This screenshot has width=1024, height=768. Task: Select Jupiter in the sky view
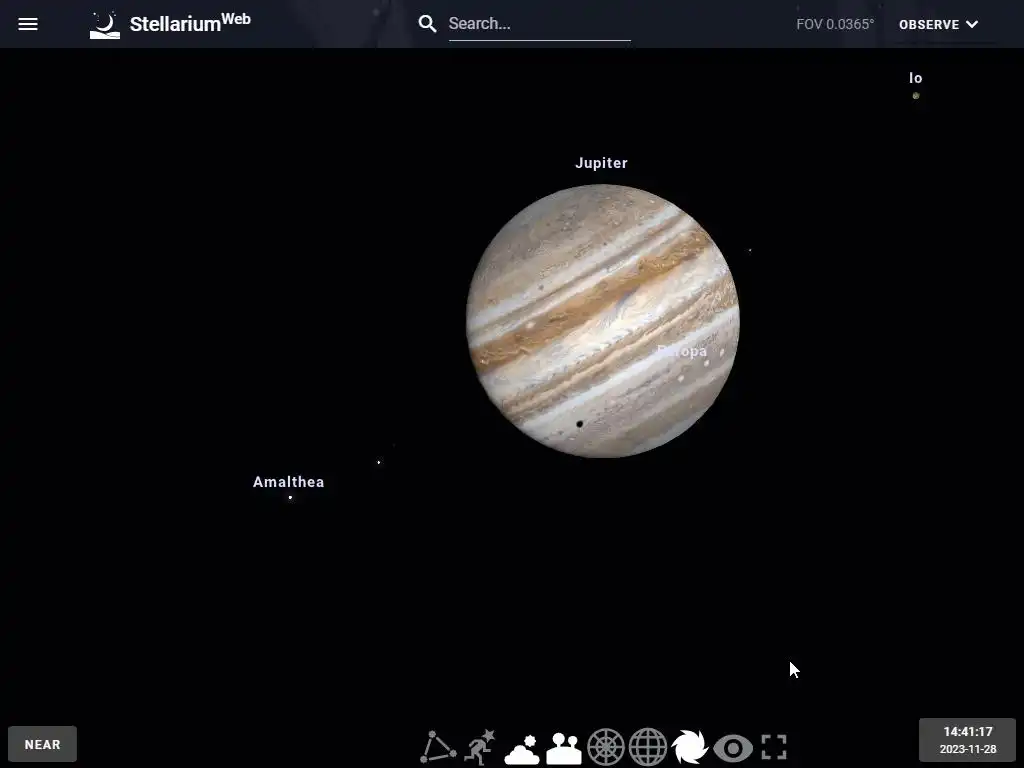tap(602, 320)
